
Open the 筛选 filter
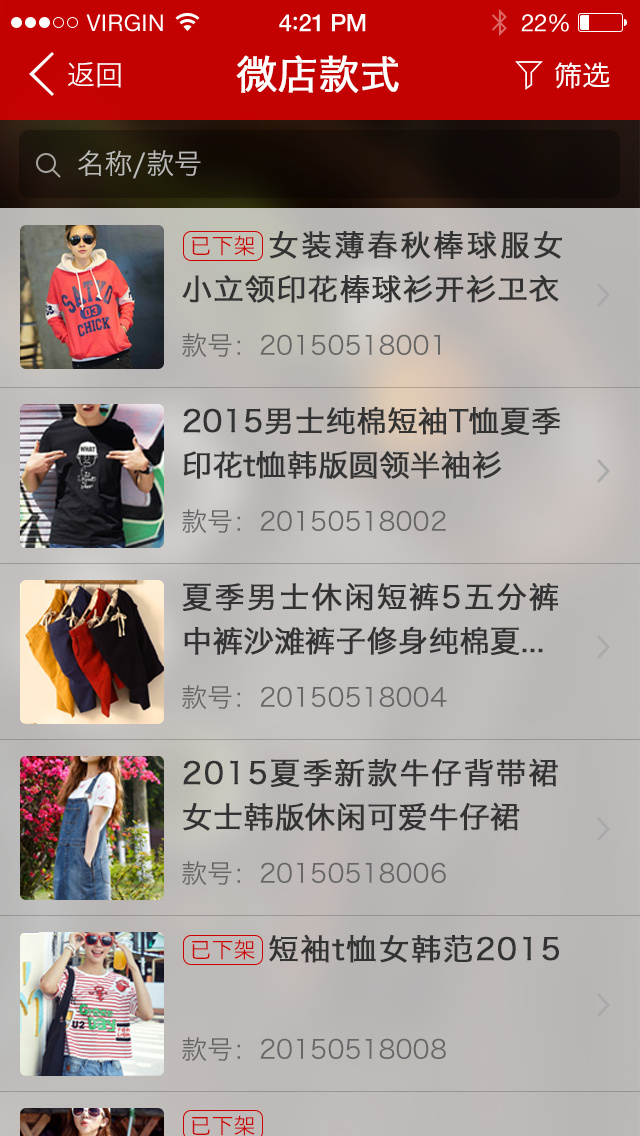(563, 75)
